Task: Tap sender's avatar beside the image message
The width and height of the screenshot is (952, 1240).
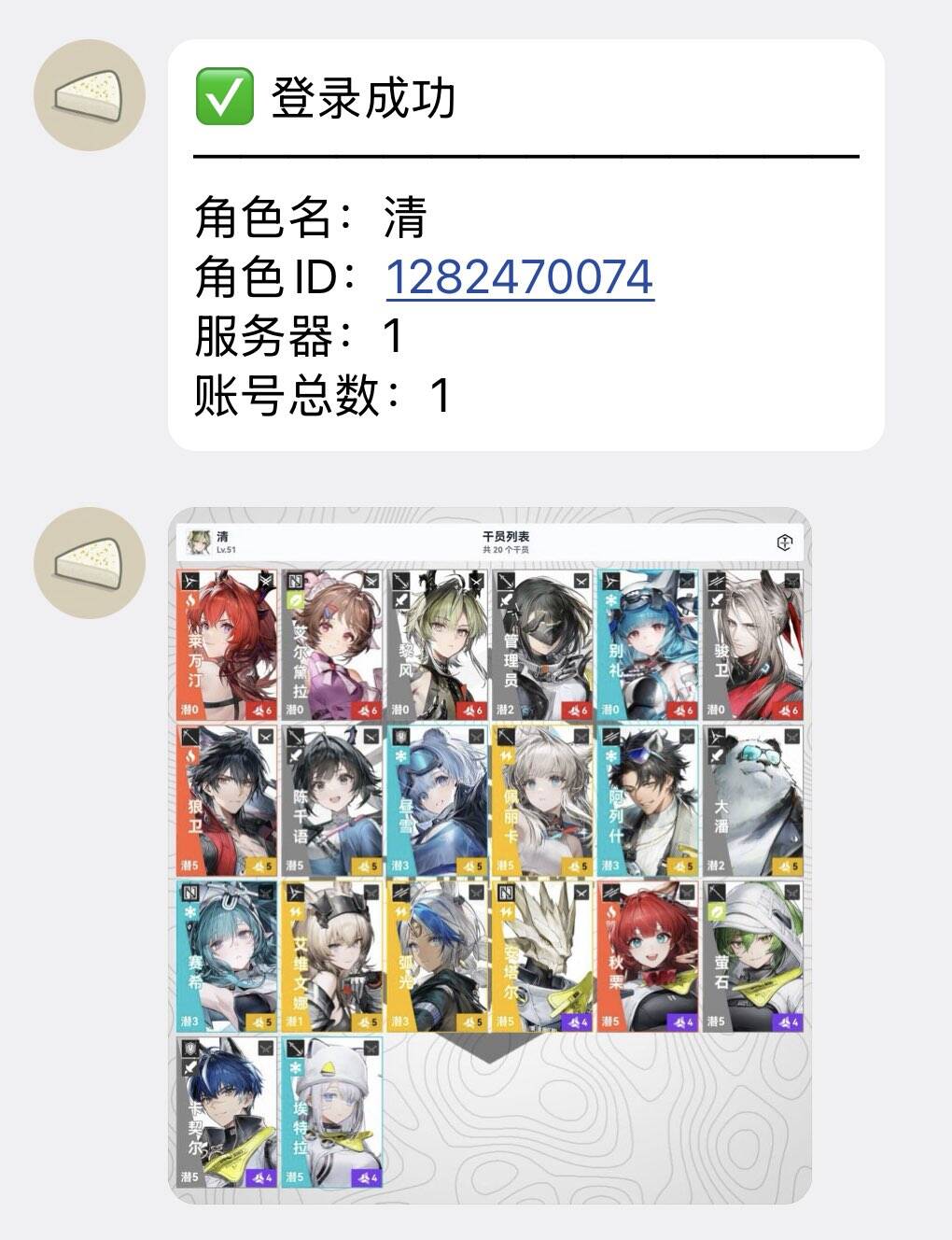Action: coord(89,563)
